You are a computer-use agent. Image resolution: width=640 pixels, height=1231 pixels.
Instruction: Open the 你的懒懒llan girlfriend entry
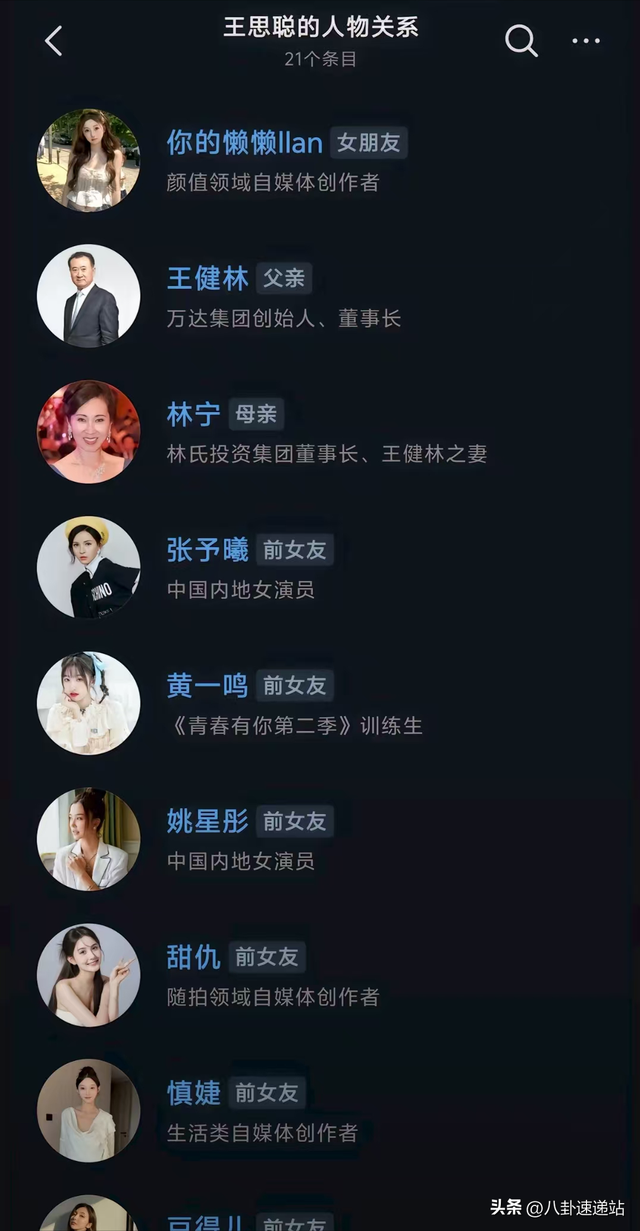[245, 143]
